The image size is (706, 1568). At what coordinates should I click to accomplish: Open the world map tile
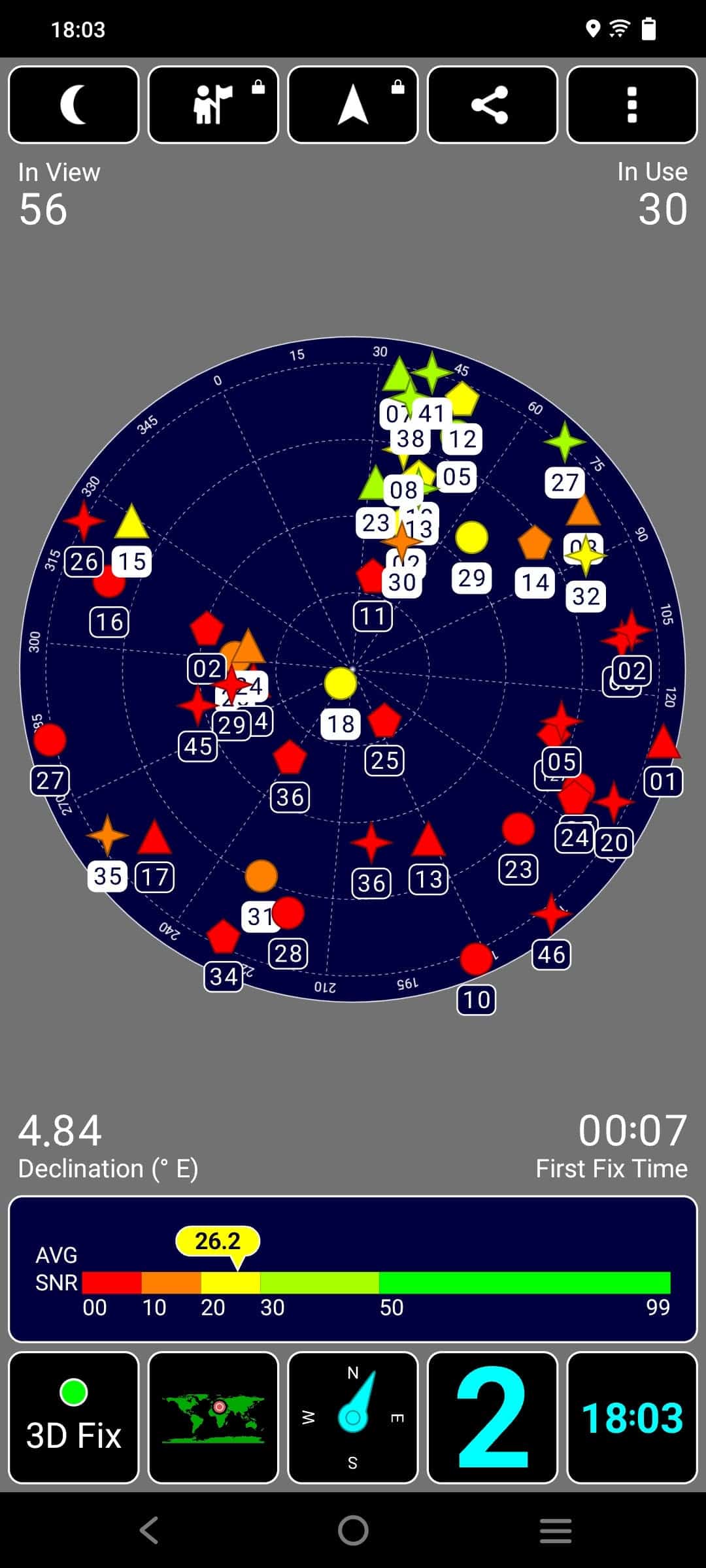(x=214, y=1418)
